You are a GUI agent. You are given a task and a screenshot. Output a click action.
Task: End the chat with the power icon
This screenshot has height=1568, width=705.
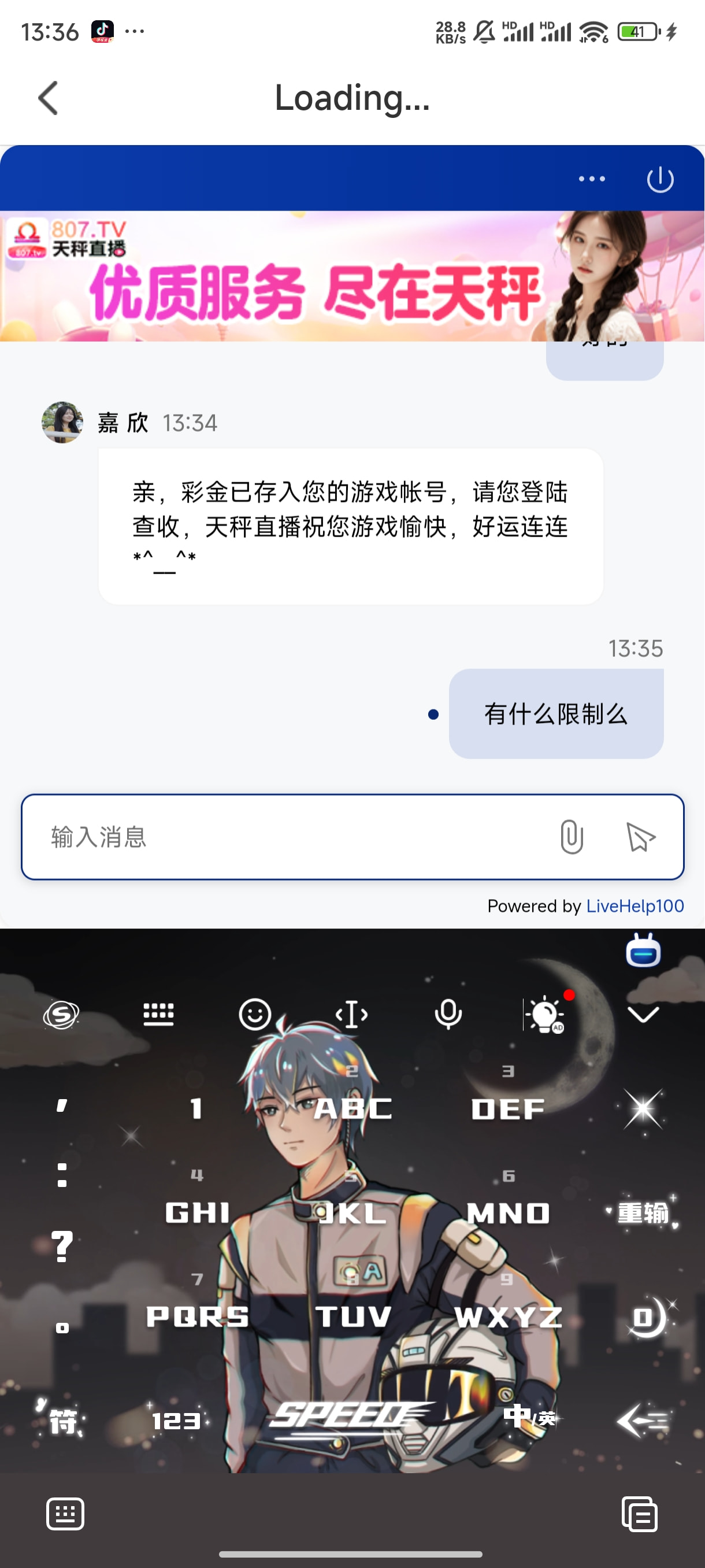(x=659, y=180)
